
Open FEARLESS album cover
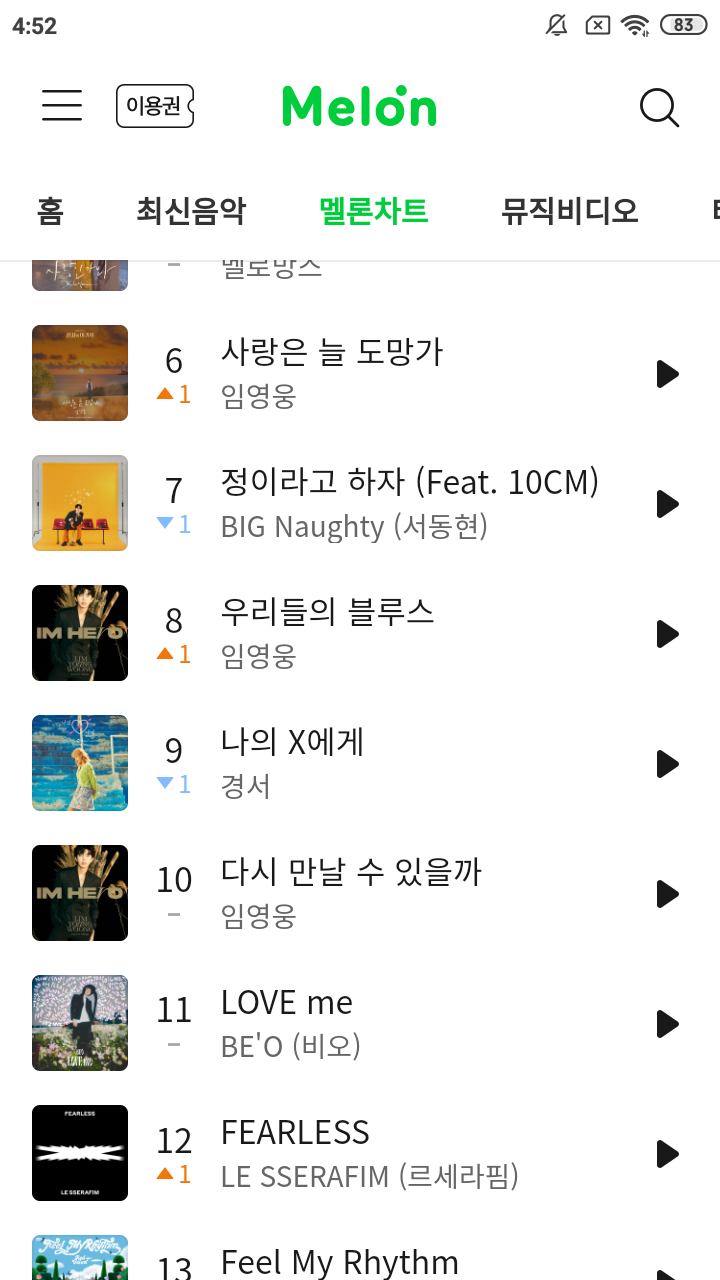[80, 1153]
